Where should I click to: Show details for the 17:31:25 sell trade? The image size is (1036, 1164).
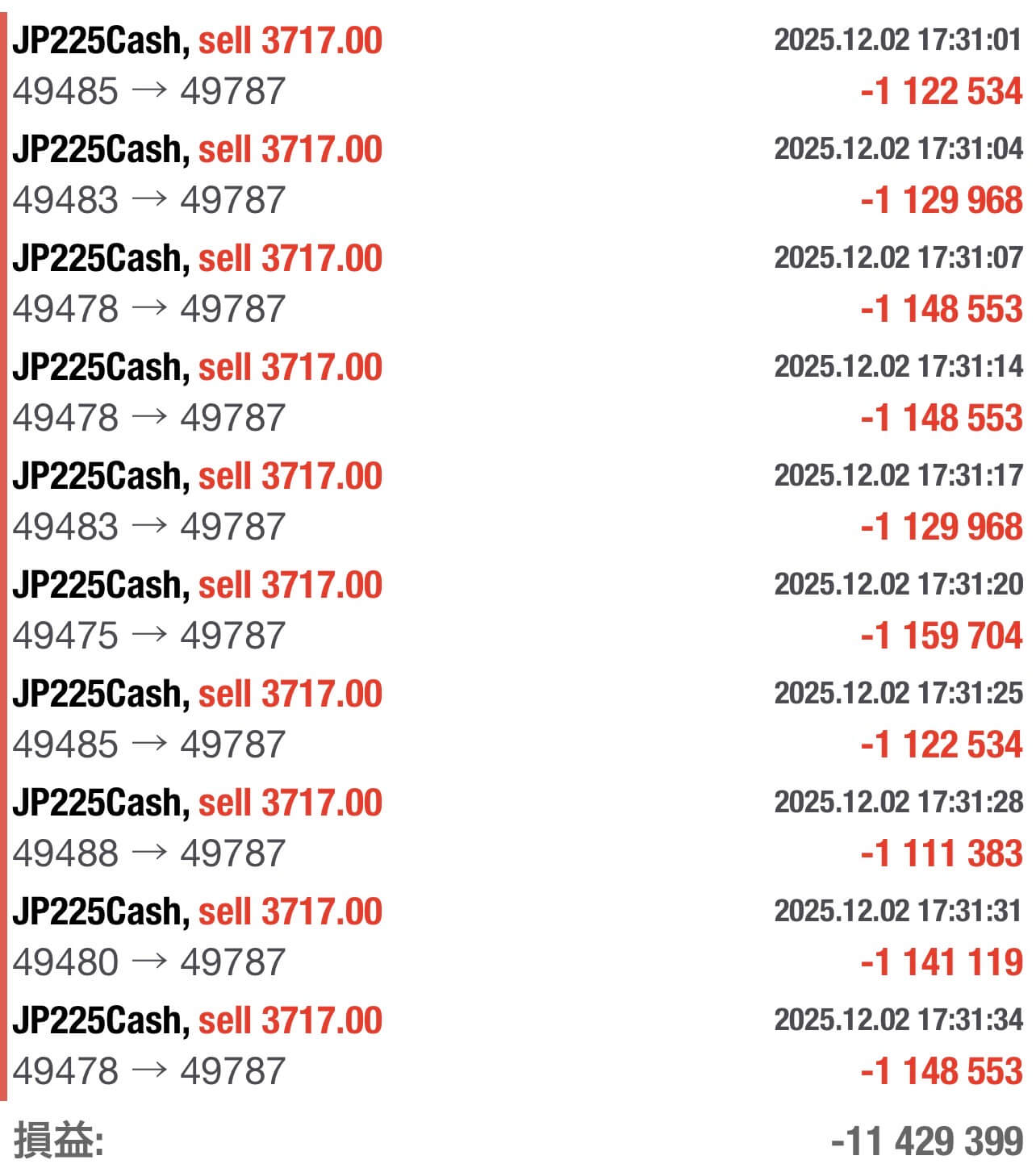[x=516, y=719]
